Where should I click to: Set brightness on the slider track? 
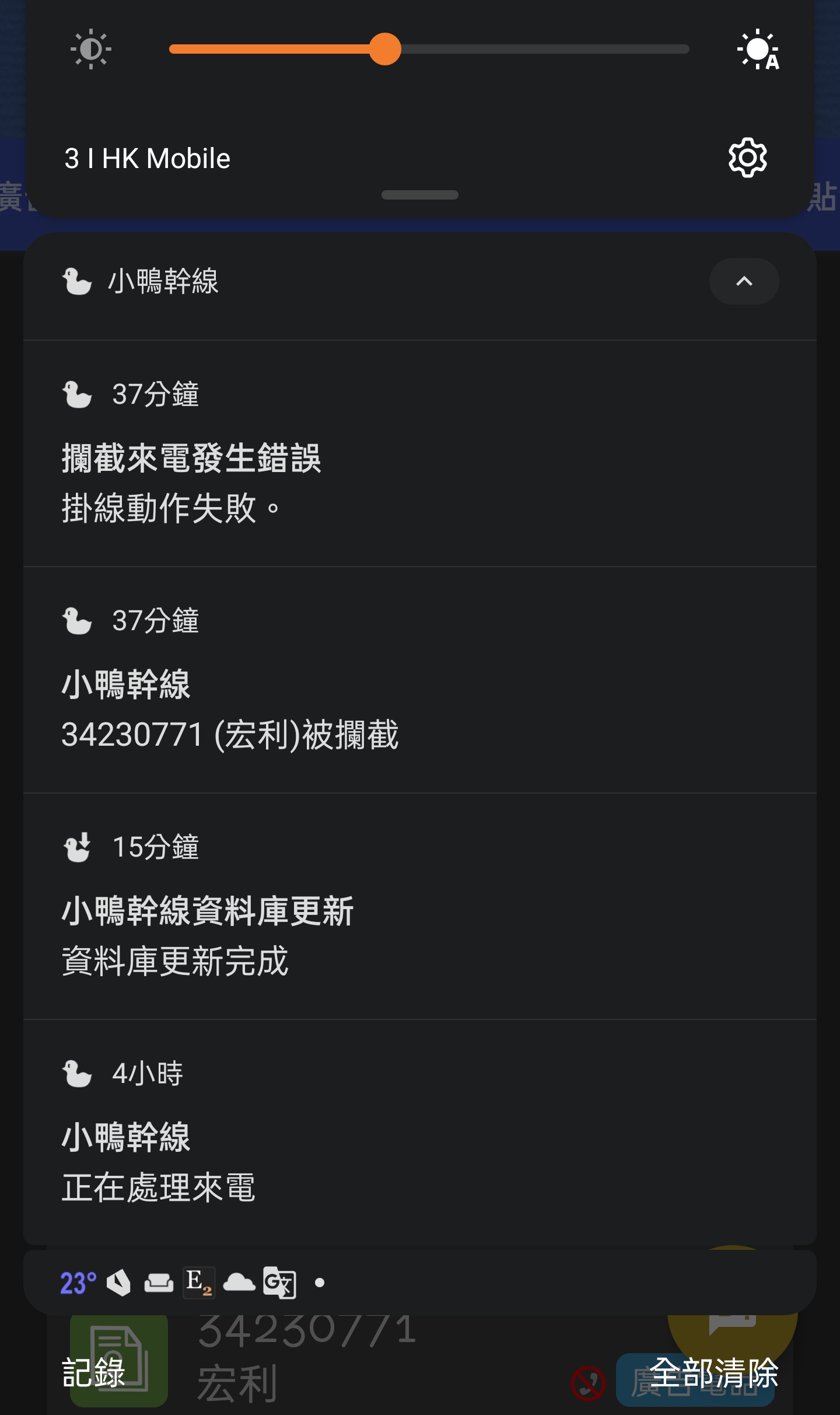pos(429,49)
